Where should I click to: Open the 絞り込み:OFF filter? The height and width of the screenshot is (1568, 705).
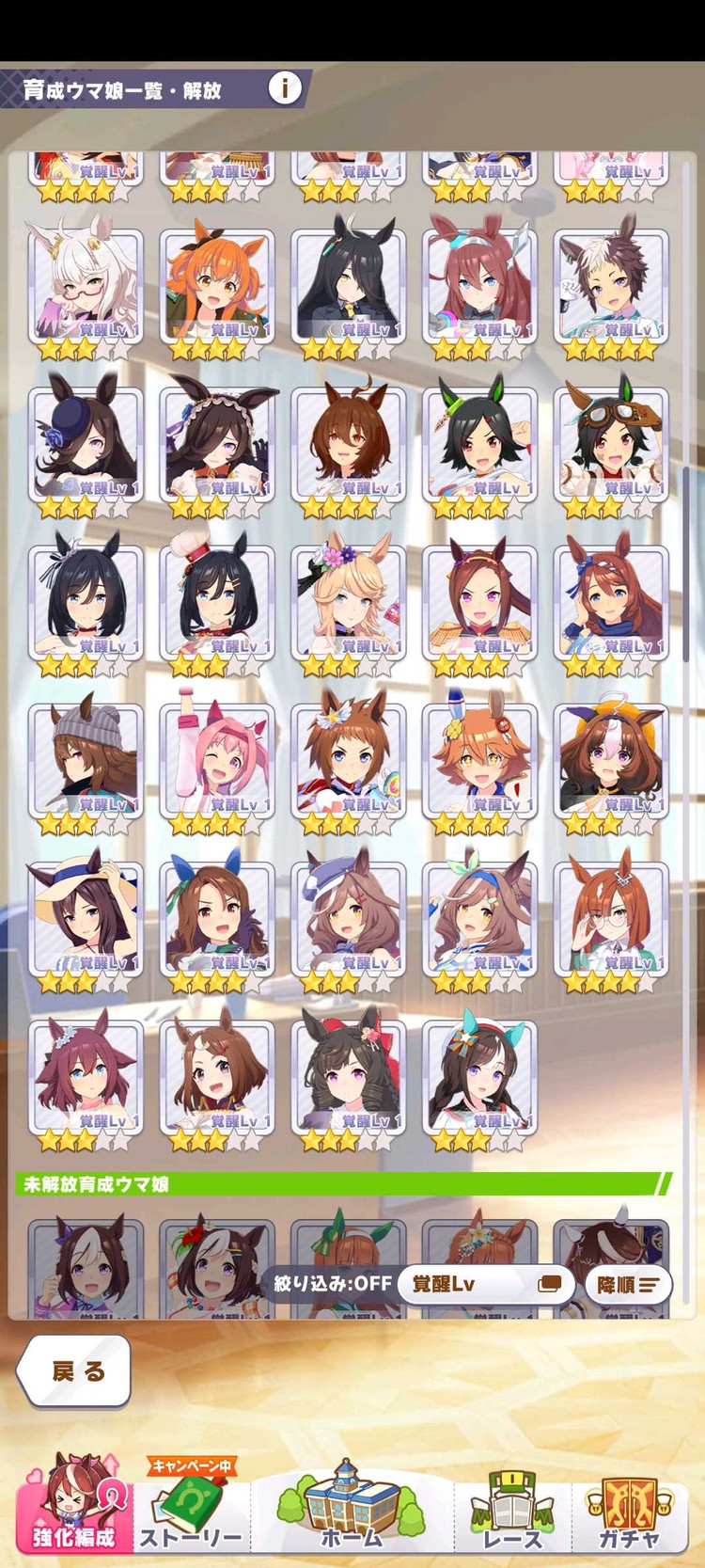click(333, 1283)
